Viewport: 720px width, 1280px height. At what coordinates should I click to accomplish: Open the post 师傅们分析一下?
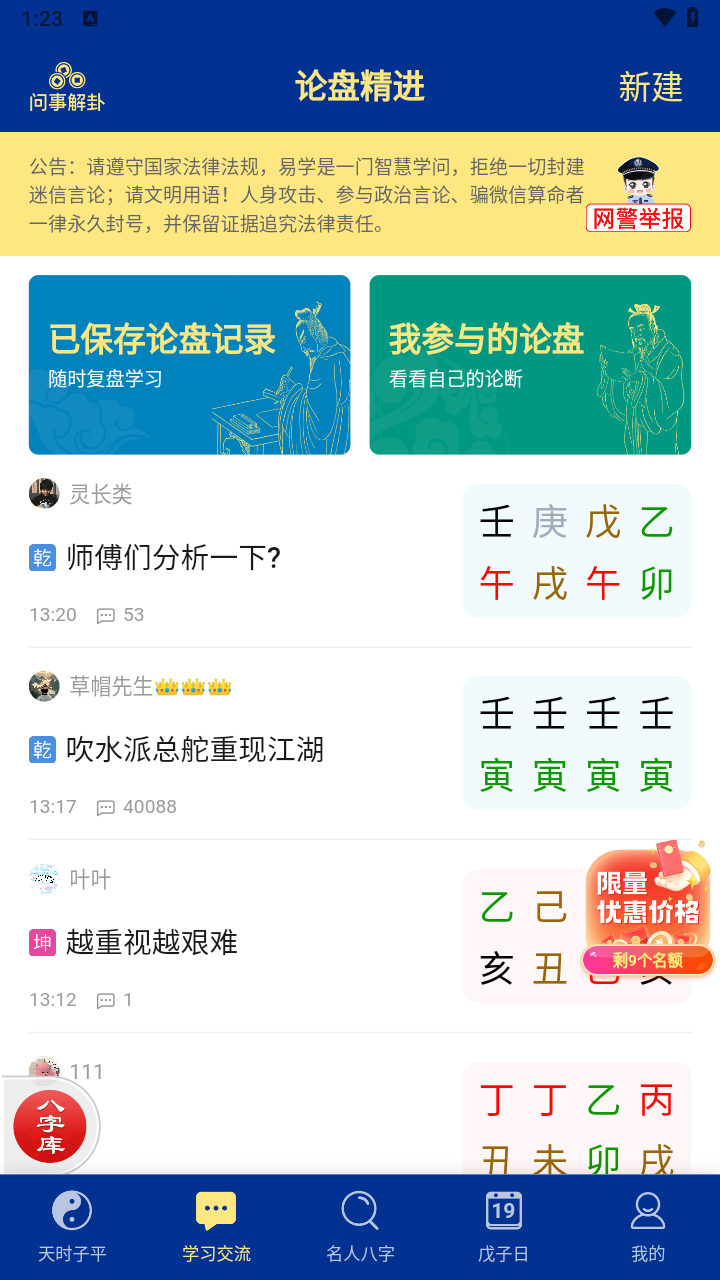tap(174, 557)
